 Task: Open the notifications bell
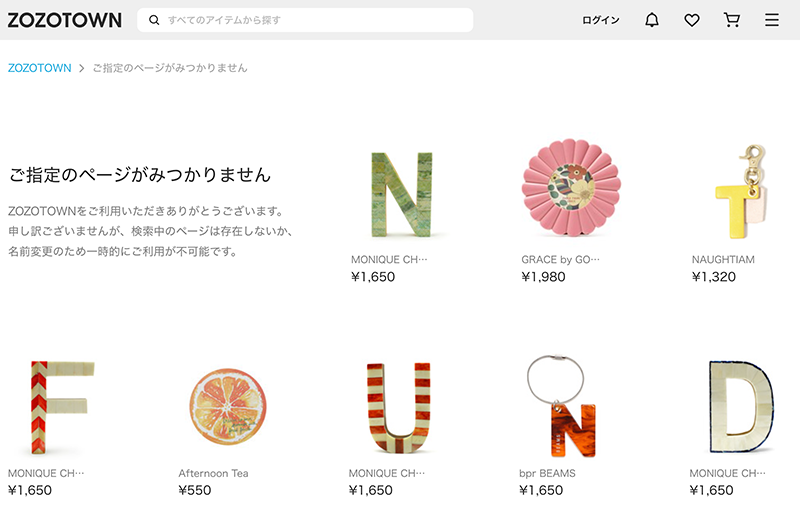(652, 20)
